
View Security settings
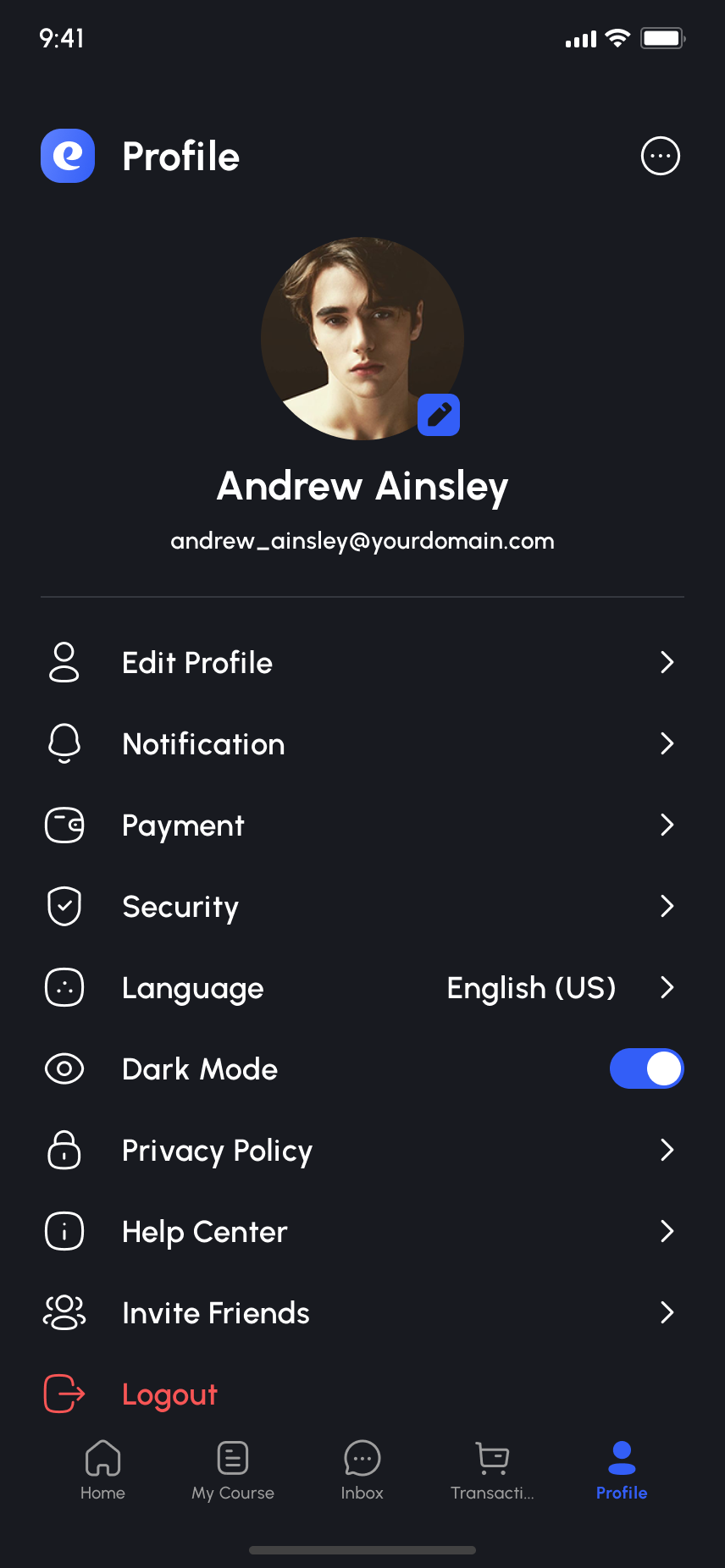[x=362, y=906]
